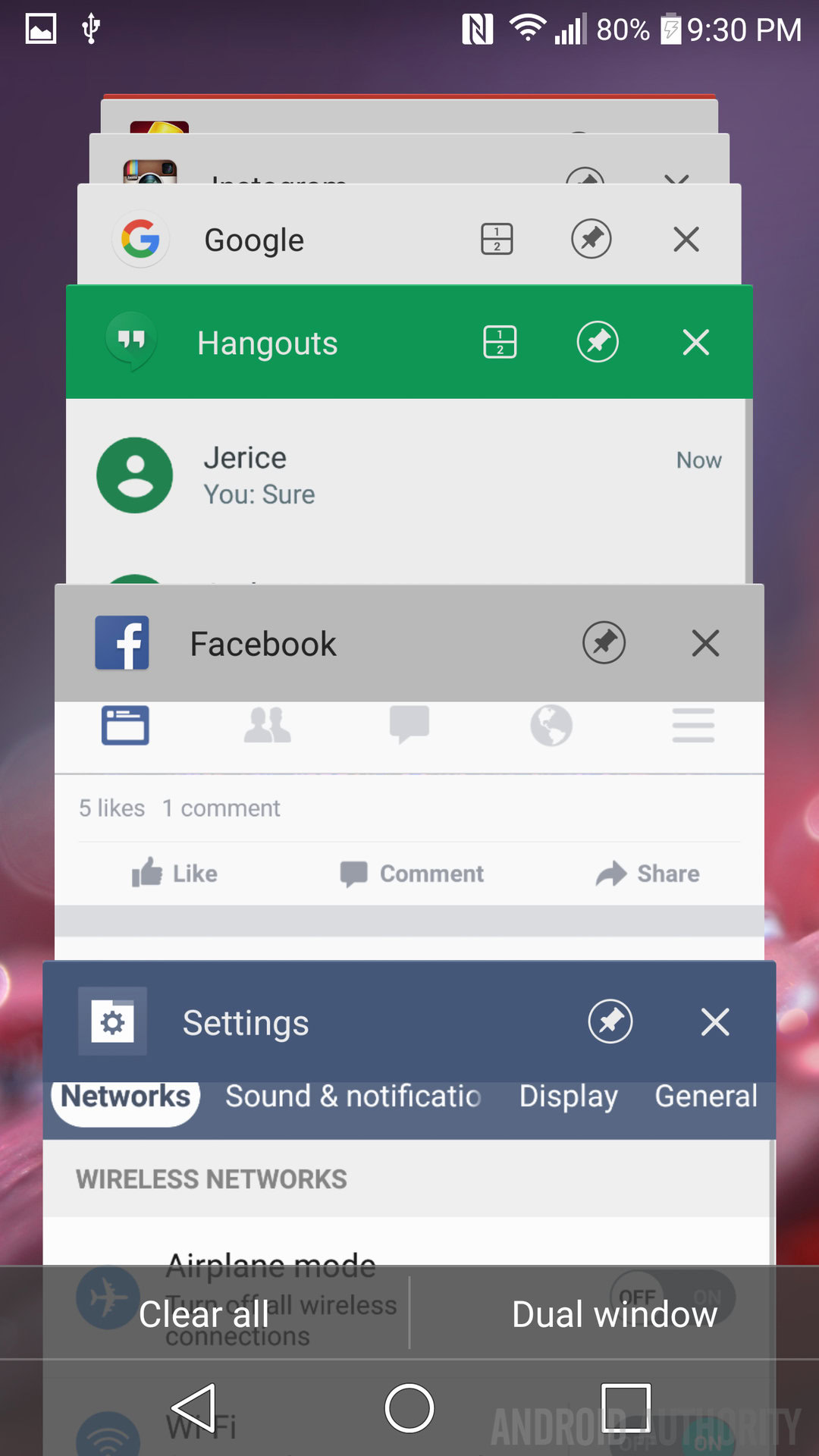Go back with the navigation bar
The height and width of the screenshot is (1456, 819).
point(195,1408)
